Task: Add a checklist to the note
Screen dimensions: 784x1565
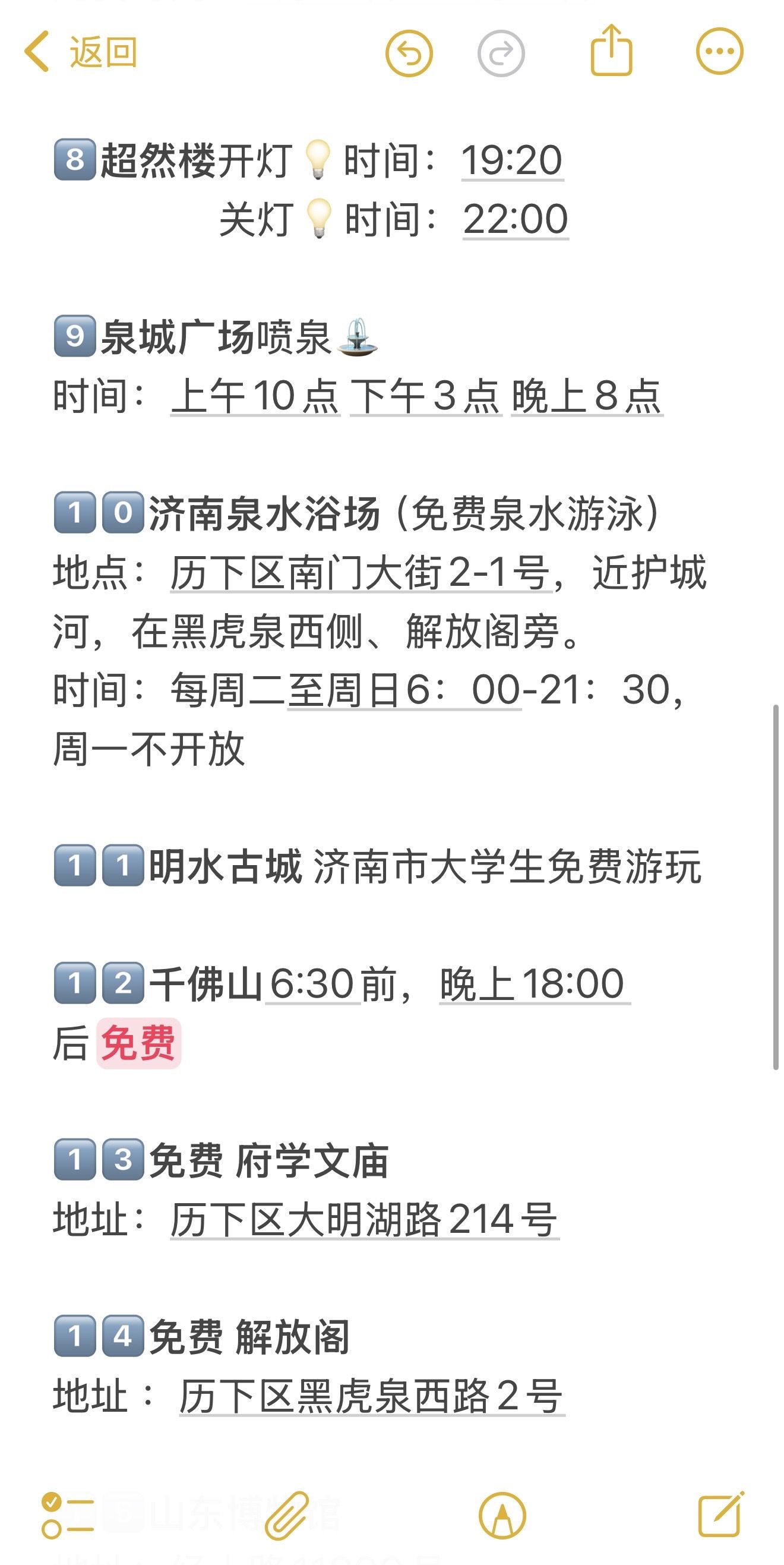Action: [x=67, y=1516]
